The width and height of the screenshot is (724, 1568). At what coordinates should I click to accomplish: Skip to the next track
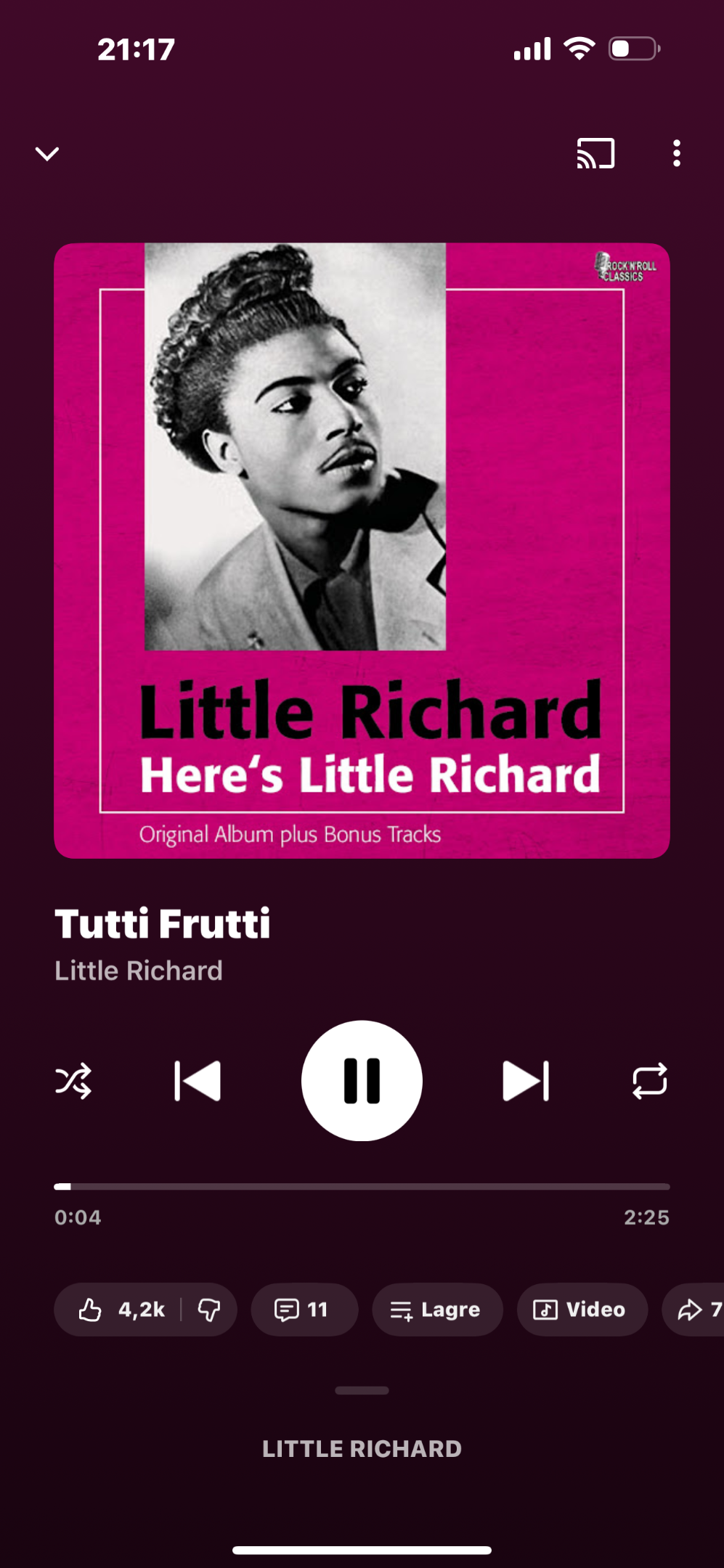(x=526, y=1081)
